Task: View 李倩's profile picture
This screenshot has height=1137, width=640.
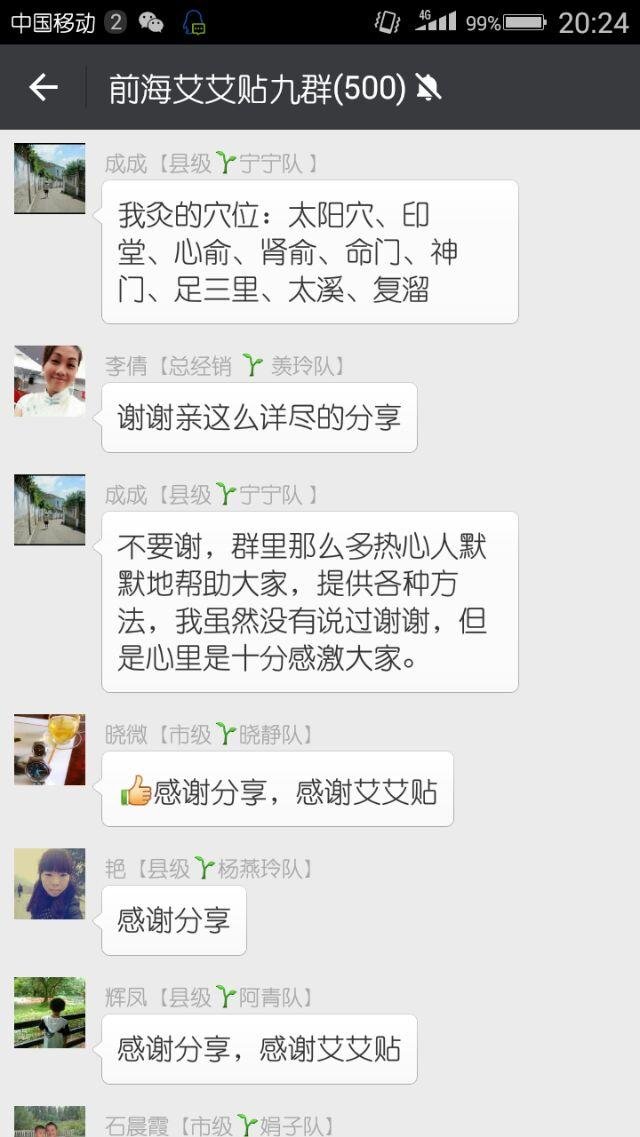Action: tap(49, 381)
